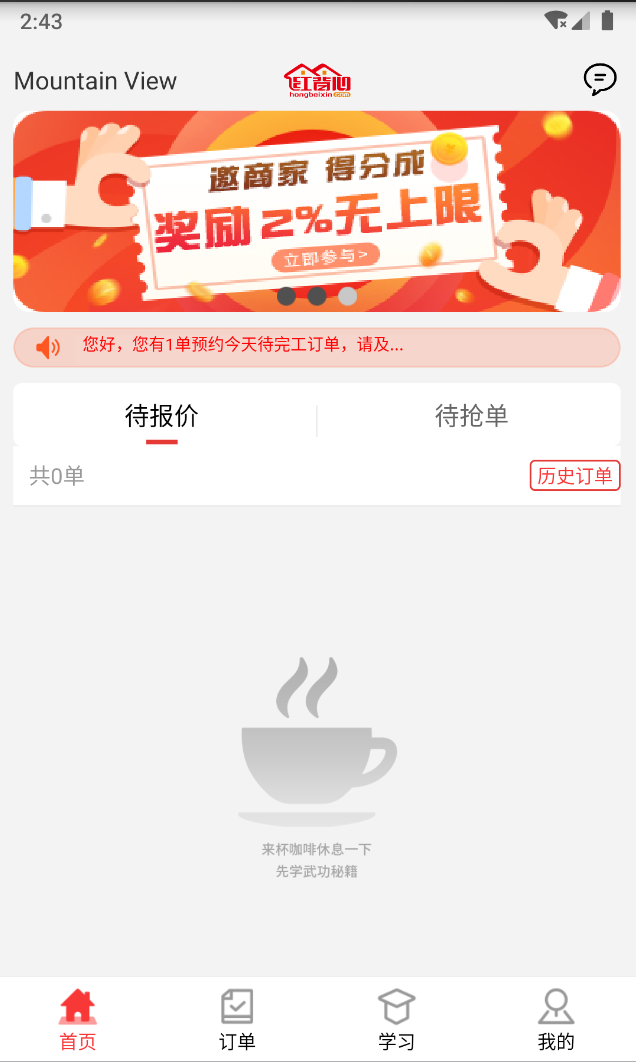636x1062 pixels.
Task: Change the Mountain View location
Action: [x=95, y=81]
